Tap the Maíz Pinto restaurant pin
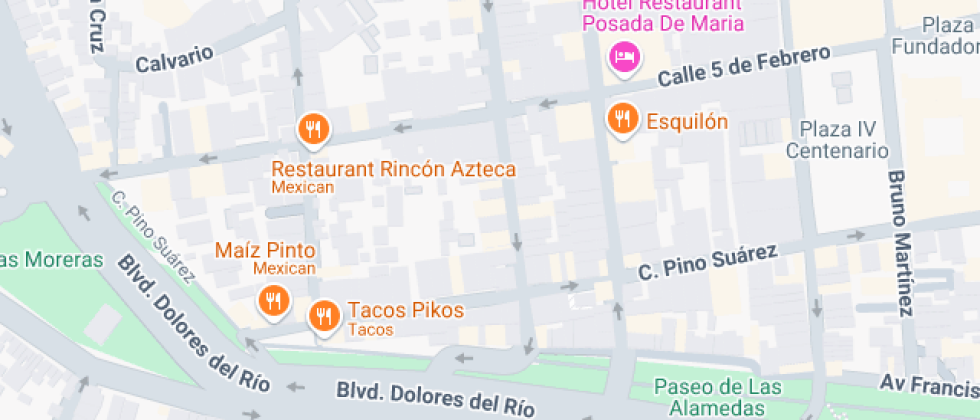Screen dimensions: 980x420 click(272, 299)
